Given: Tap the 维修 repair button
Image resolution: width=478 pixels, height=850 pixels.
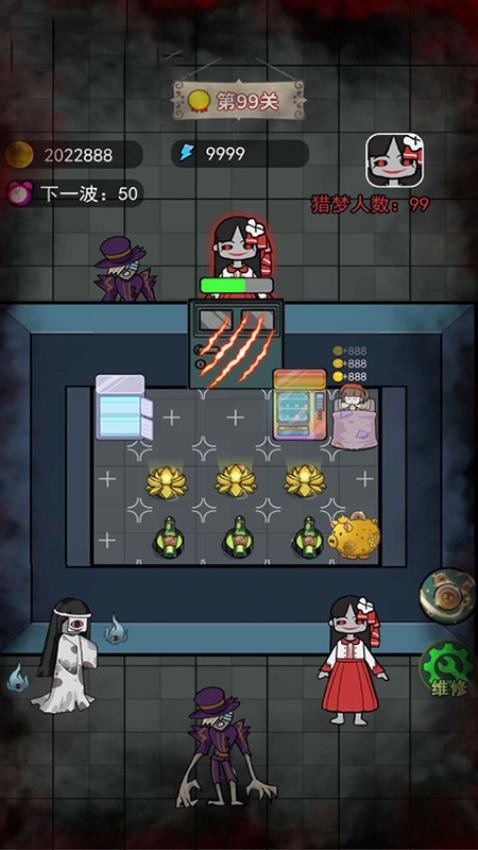Looking at the screenshot, I should (449, 669).
